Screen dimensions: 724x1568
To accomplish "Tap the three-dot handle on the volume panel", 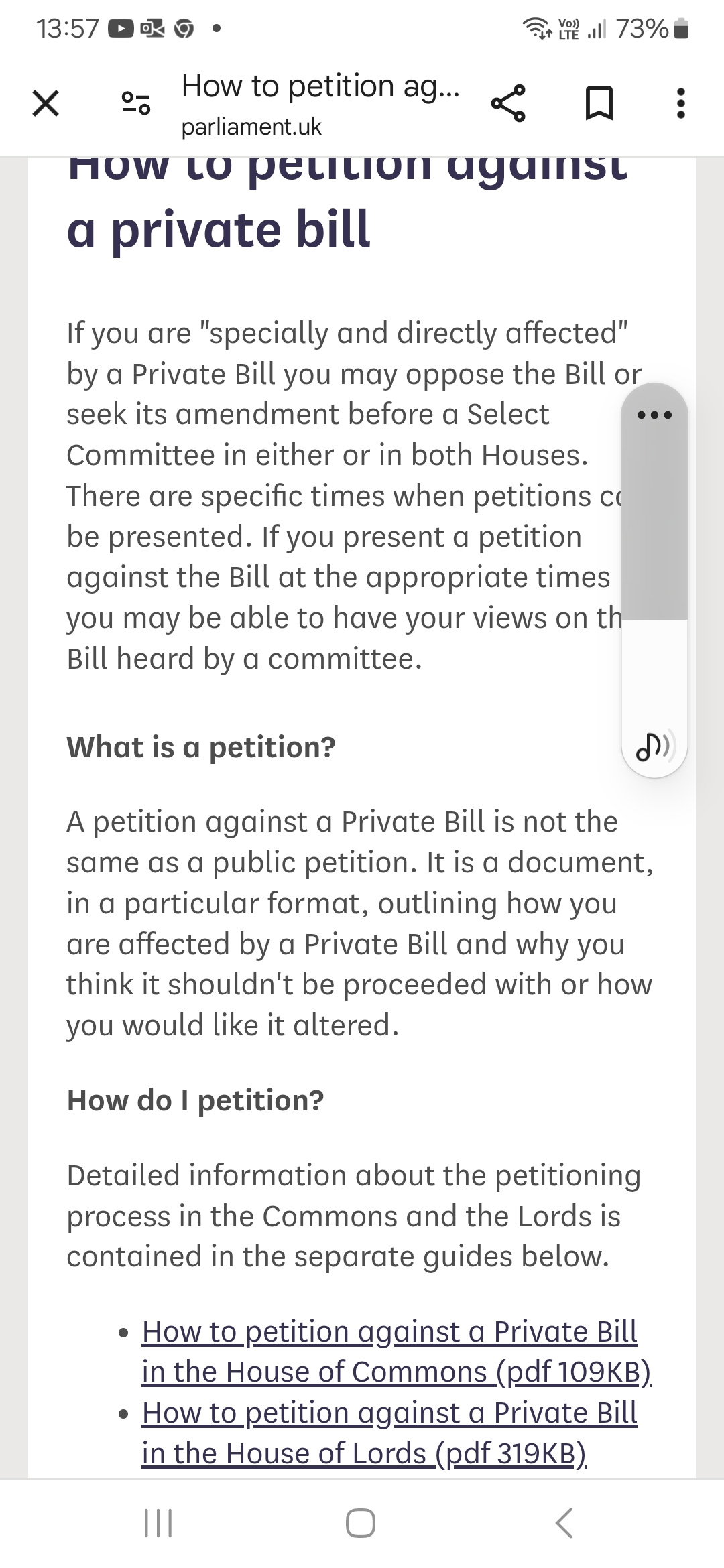I will point(654,415).
